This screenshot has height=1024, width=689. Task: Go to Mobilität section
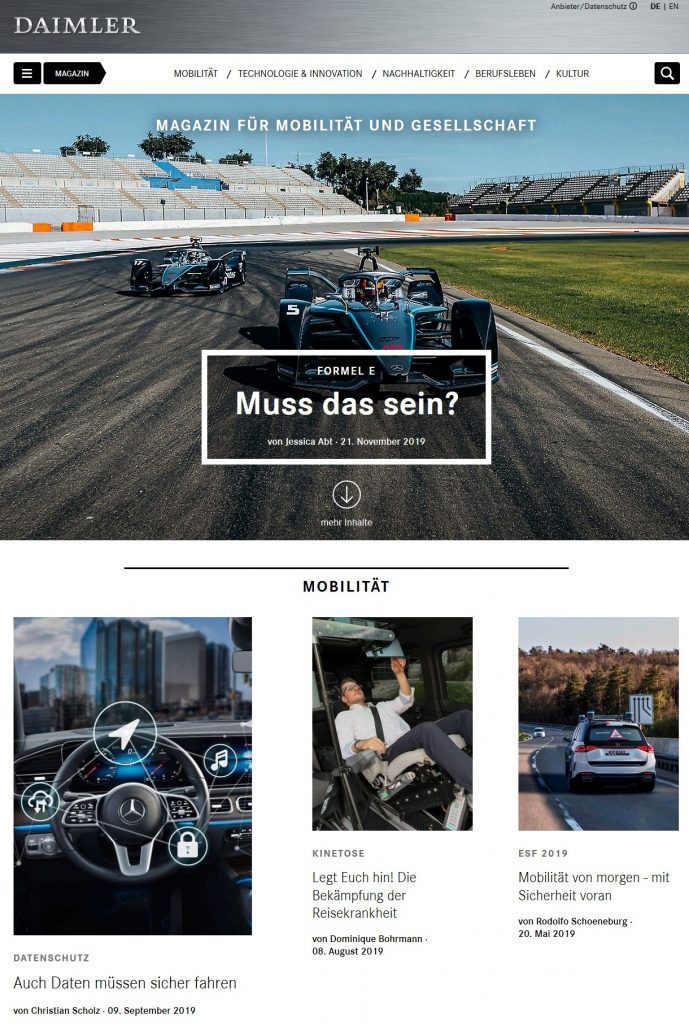195,74
